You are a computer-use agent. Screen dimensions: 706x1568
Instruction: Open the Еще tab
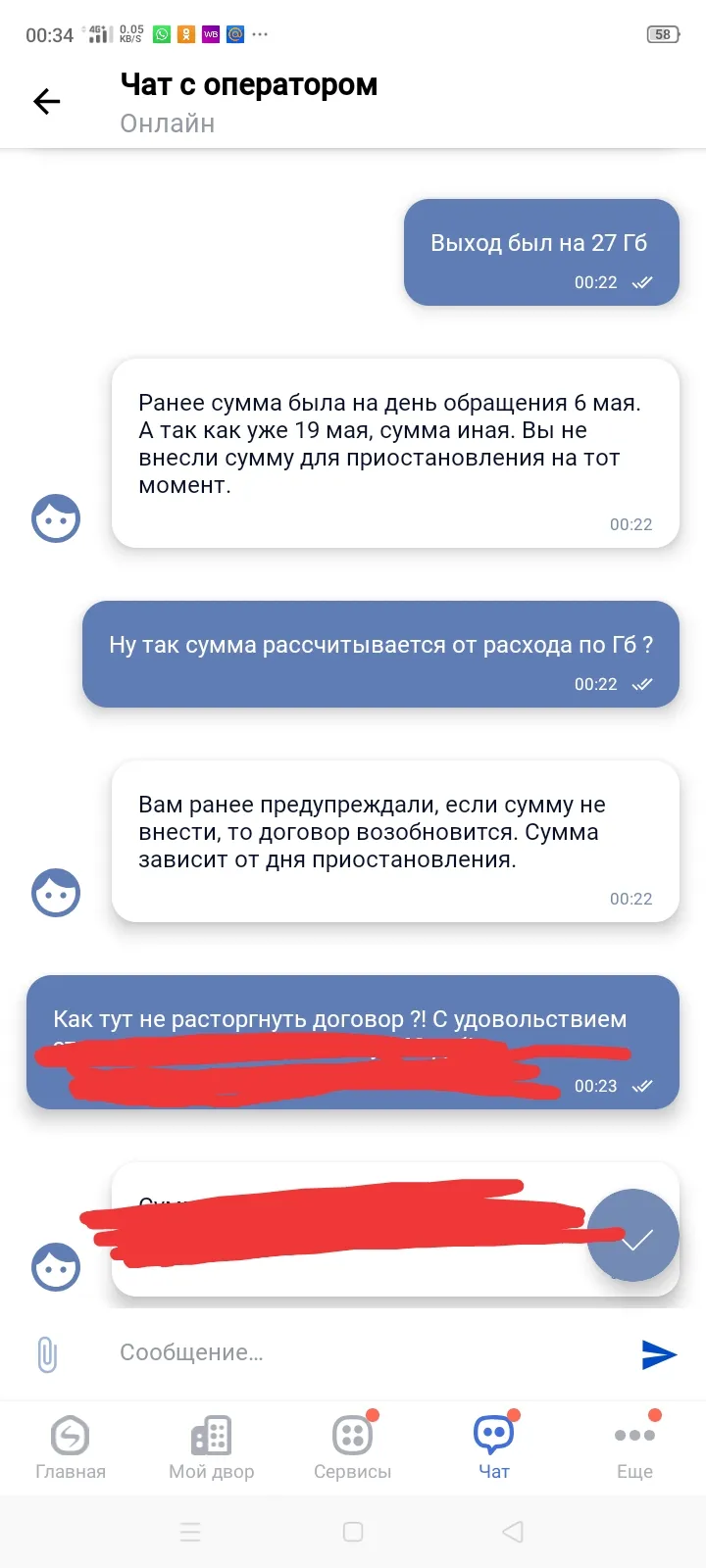coord(635,1447)
